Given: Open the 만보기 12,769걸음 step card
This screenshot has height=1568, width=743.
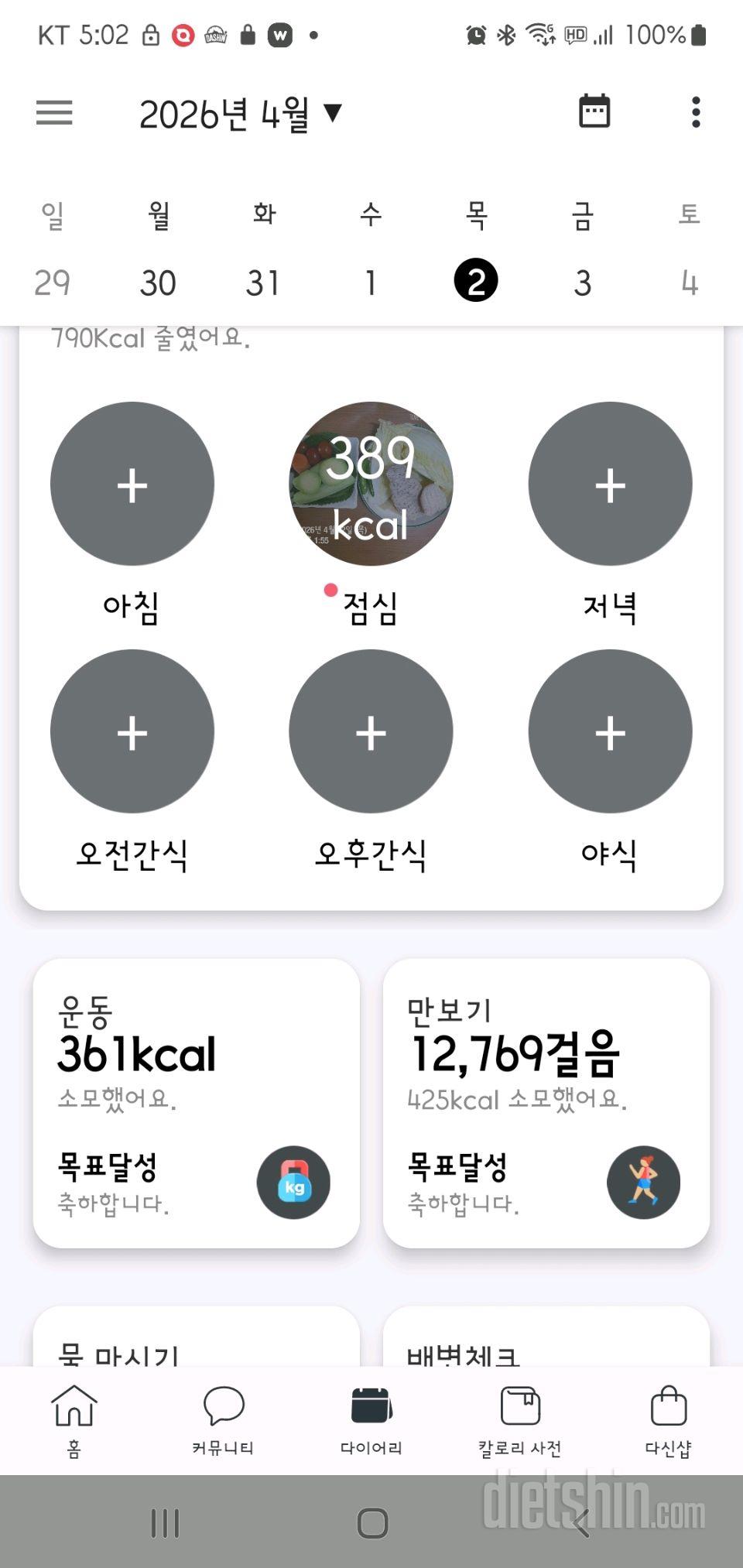Looking at the screenshot, I should pos(546,1103).
